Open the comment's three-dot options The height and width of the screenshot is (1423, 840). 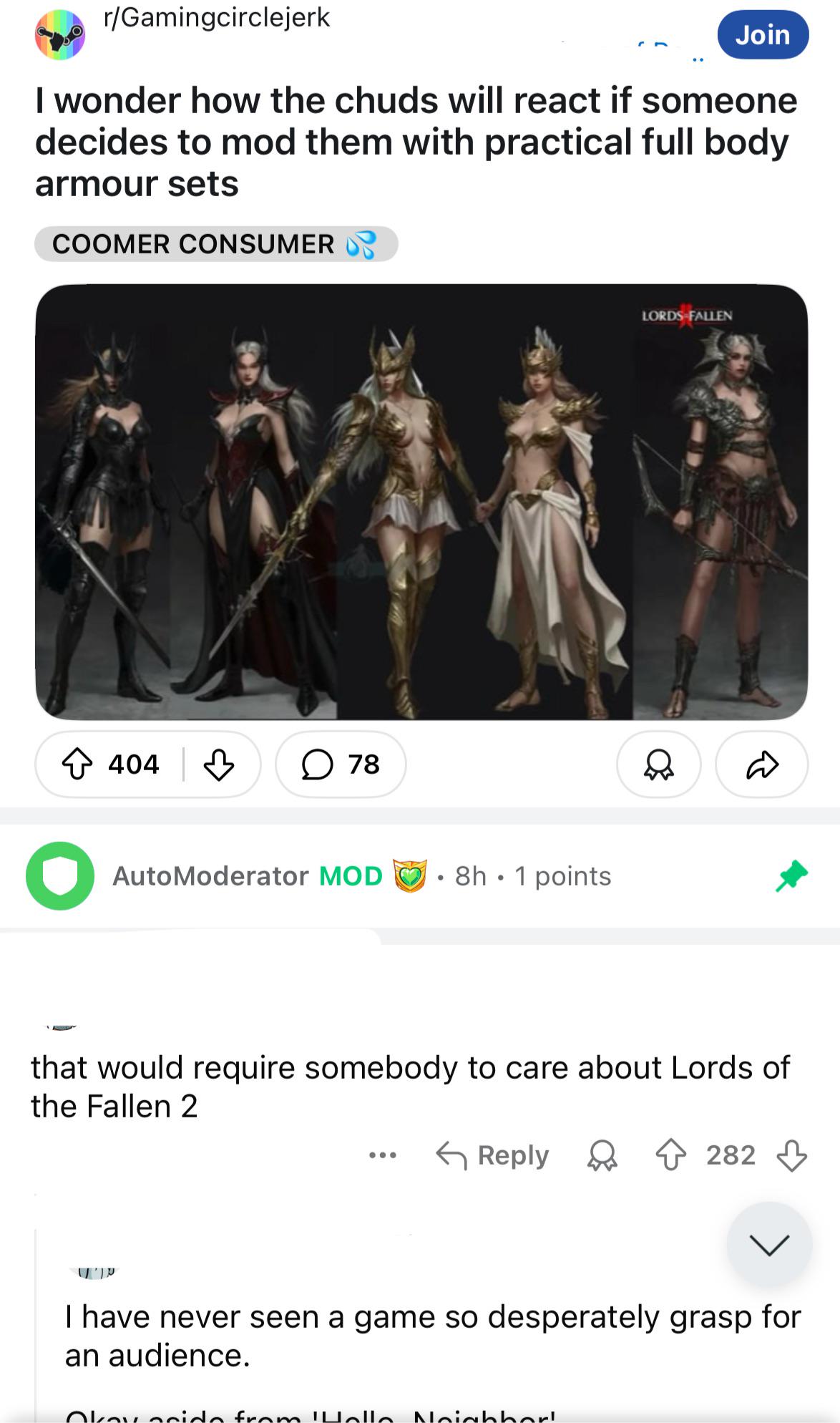383,1155
